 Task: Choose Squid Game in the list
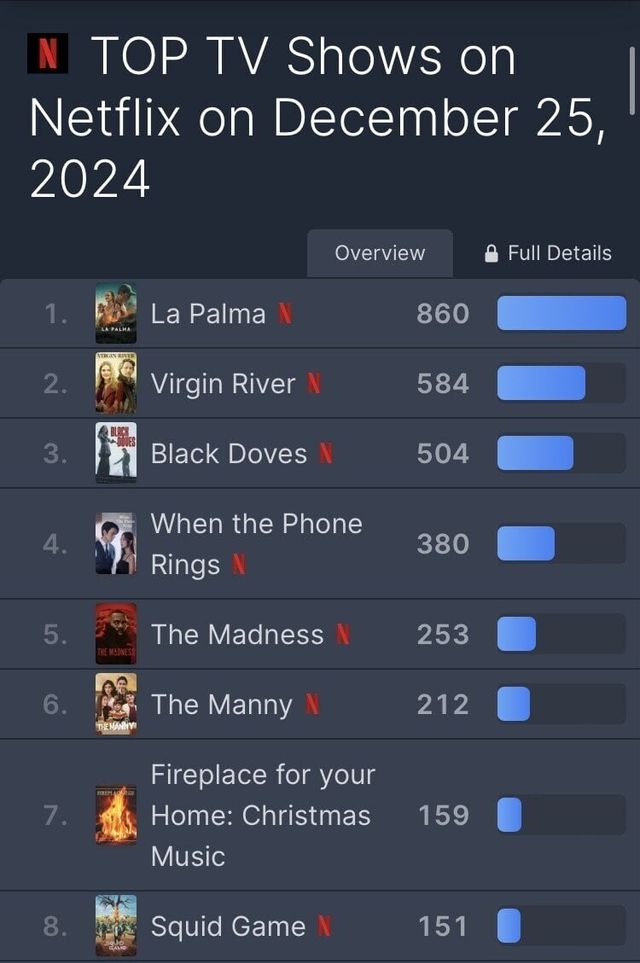[x=228, y=927]
